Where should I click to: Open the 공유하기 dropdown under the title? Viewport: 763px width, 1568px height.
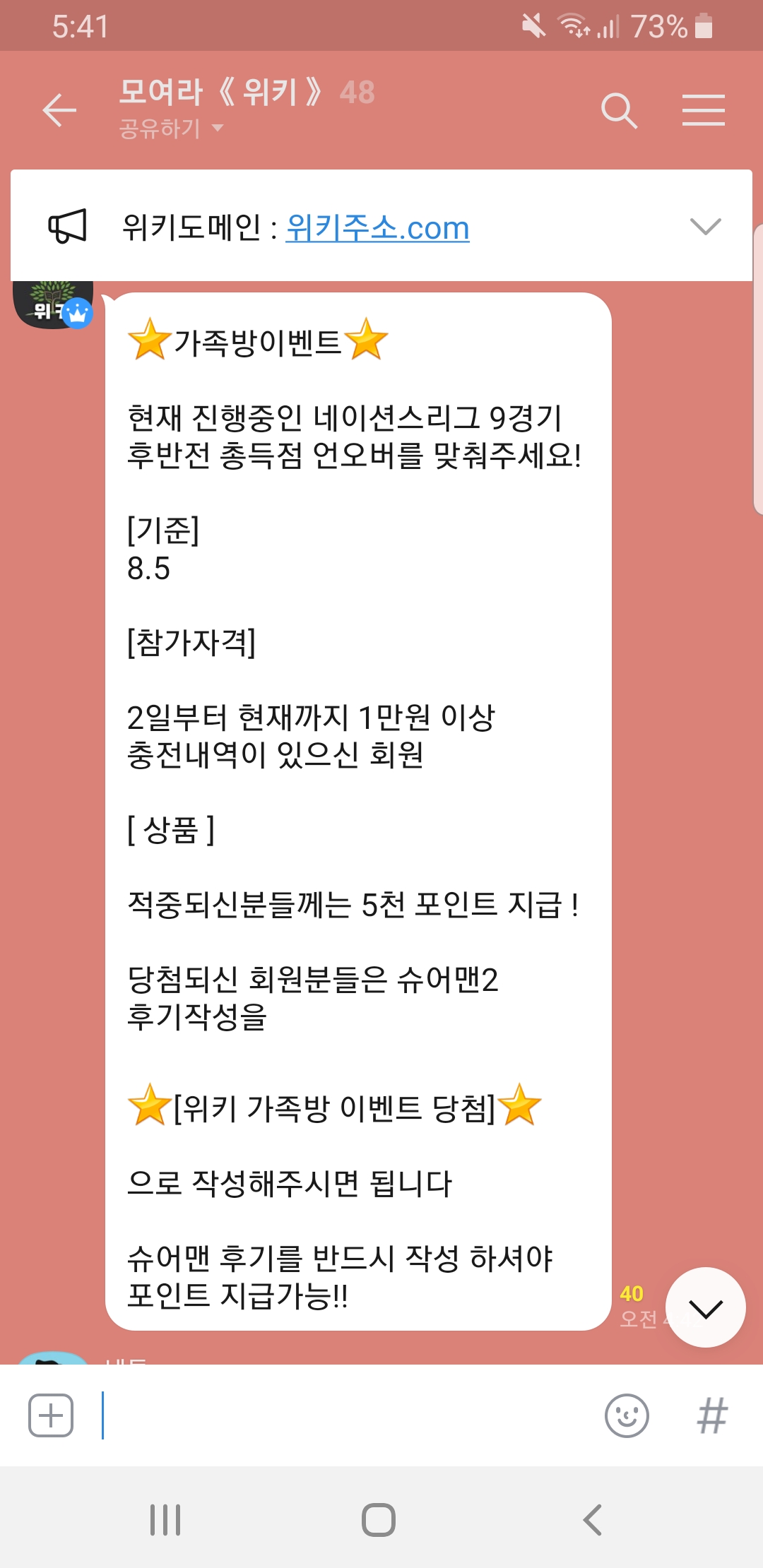tap(171, 129)
